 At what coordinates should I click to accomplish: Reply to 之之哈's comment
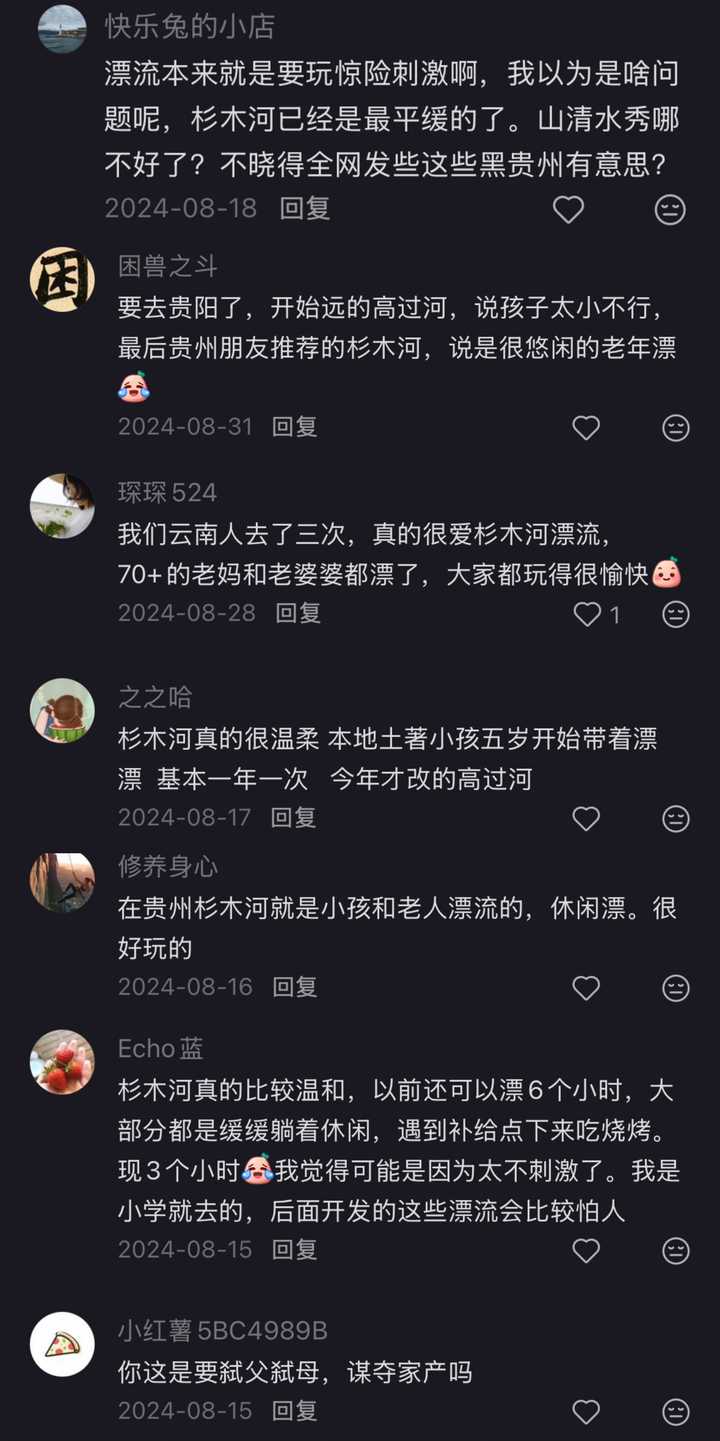tap(294, 817)
